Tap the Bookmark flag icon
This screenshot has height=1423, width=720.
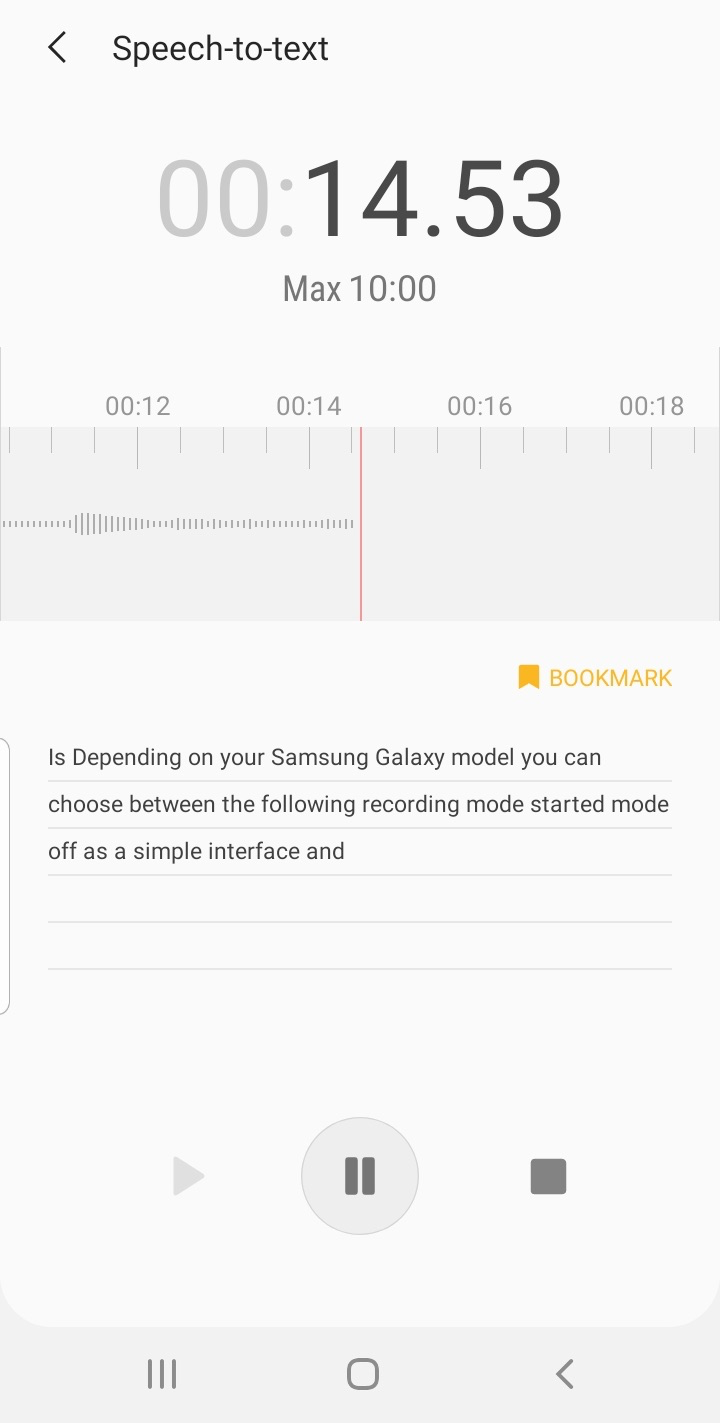(x=528, y=677)
